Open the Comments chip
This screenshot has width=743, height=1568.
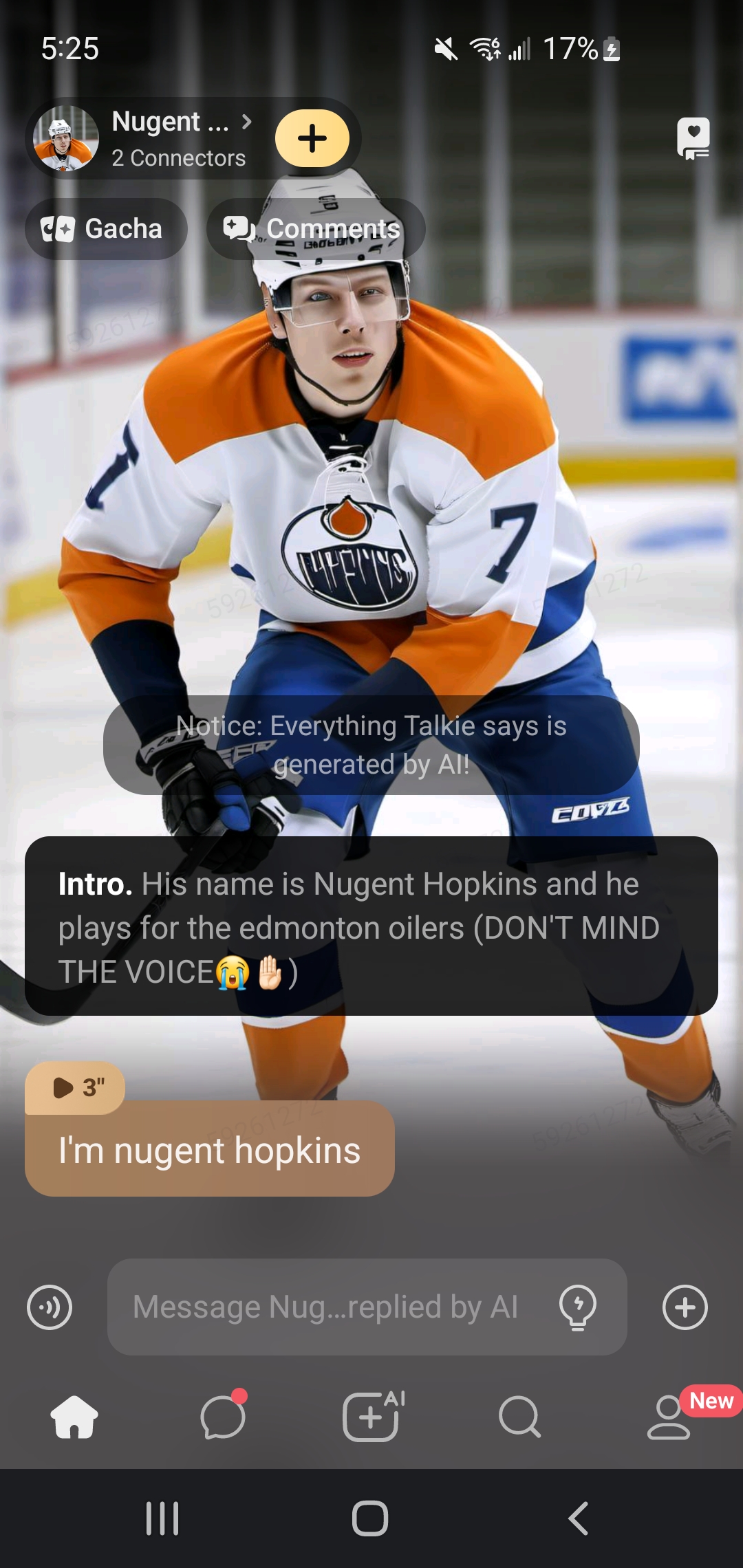pos(316,229)
